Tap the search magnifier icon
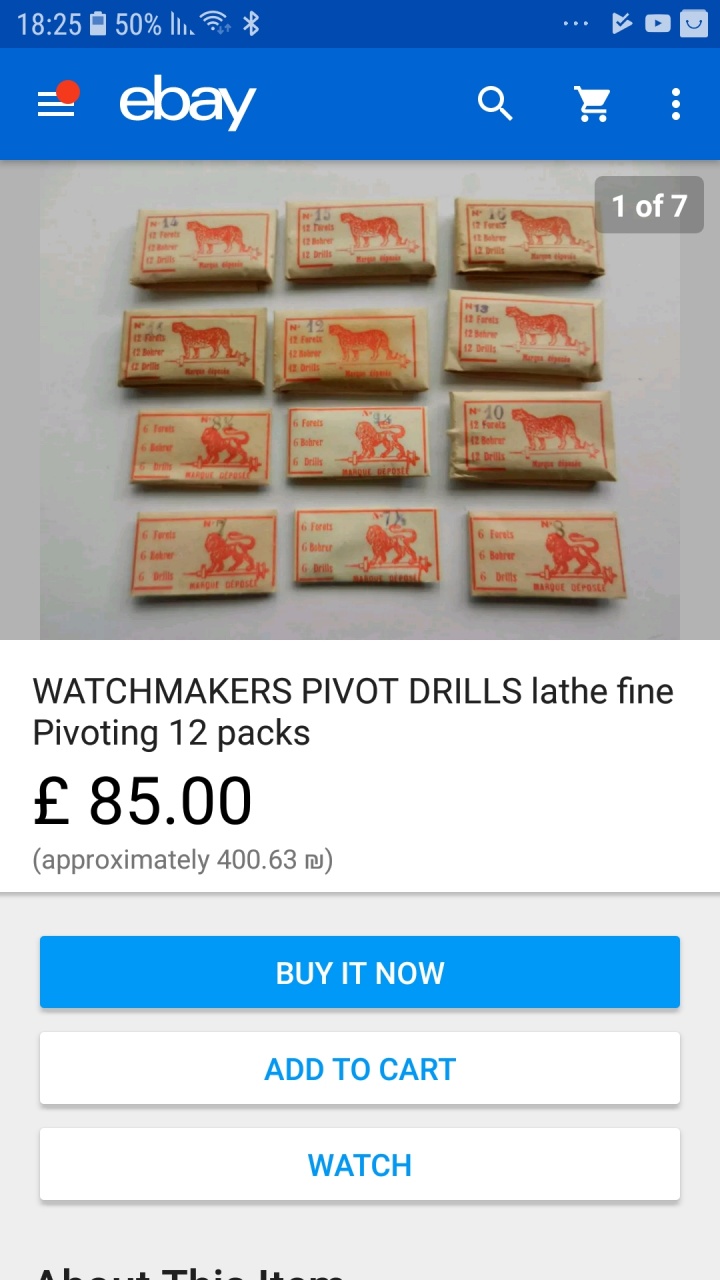Screen dimensions: 720x1280 pos(495,104)
